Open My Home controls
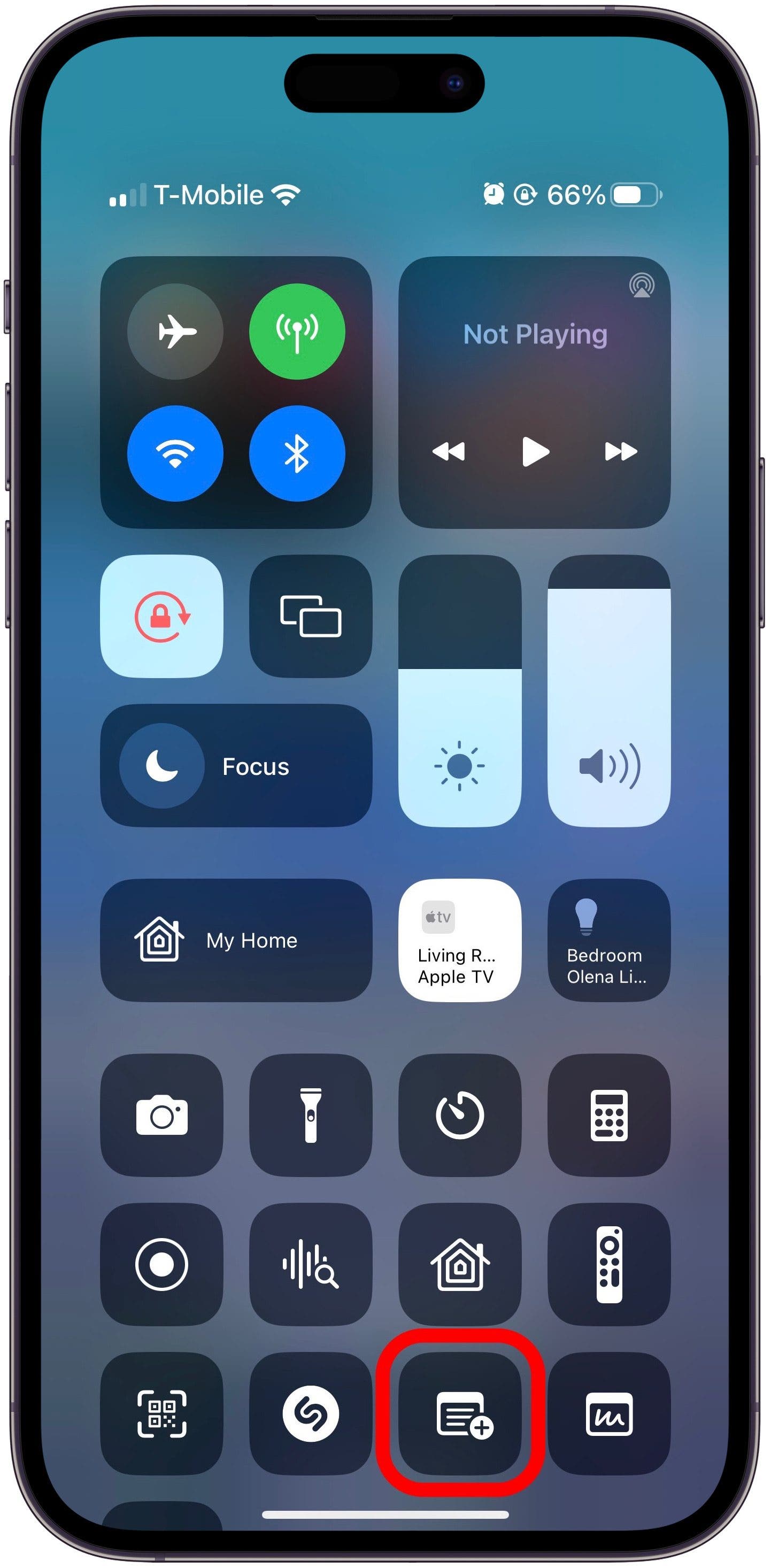Viewport: 771px width, 1568px height. tap(235, 940)
